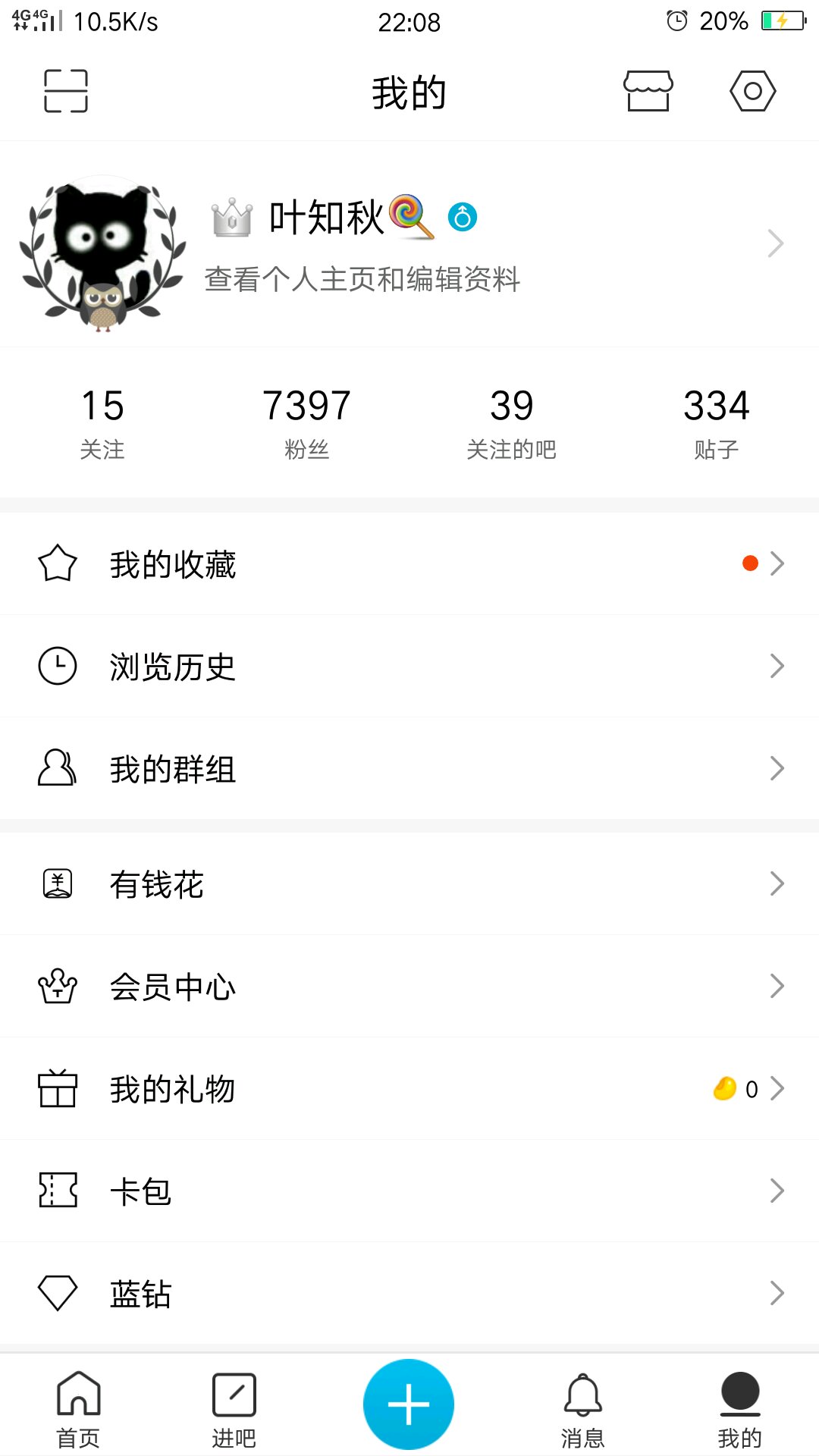Open the 有钱花 row
This screenshot has width=819, height=1456.
pyautogui.click(x=409, y=884)
